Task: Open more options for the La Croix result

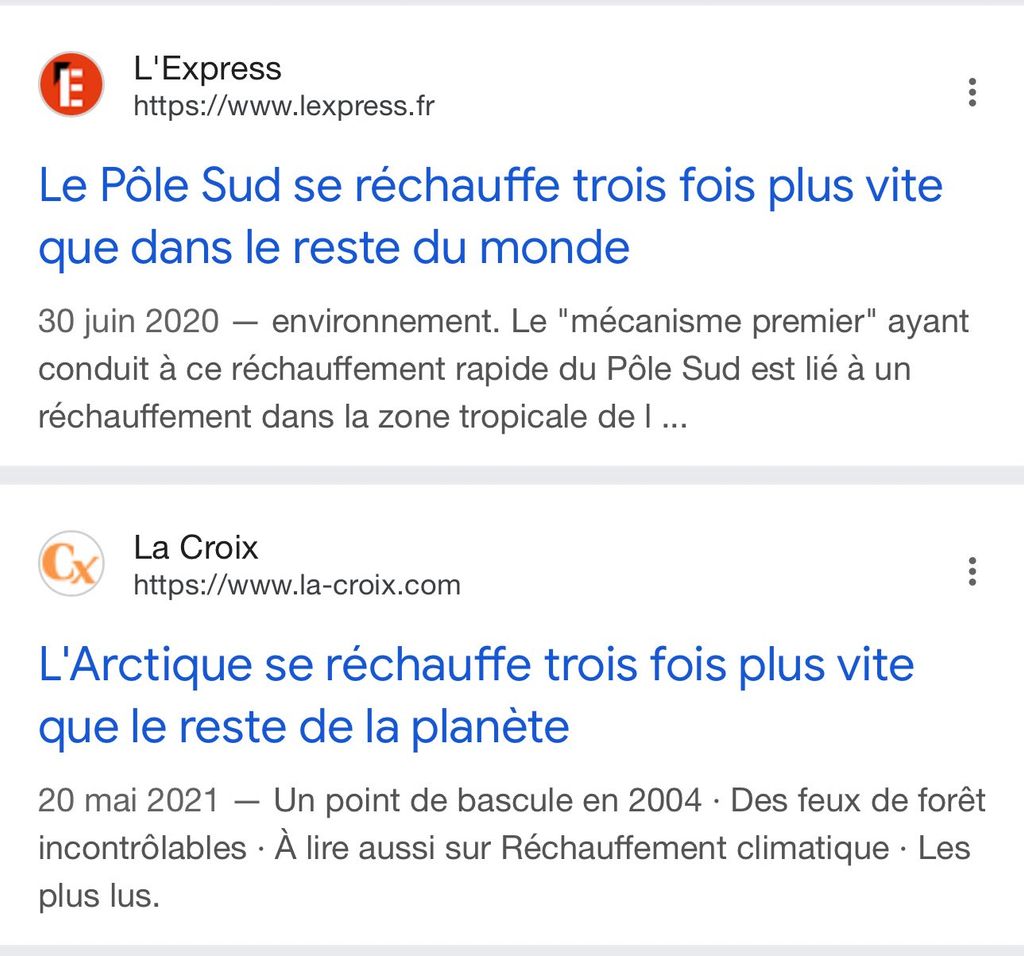Action: [971, 571]
